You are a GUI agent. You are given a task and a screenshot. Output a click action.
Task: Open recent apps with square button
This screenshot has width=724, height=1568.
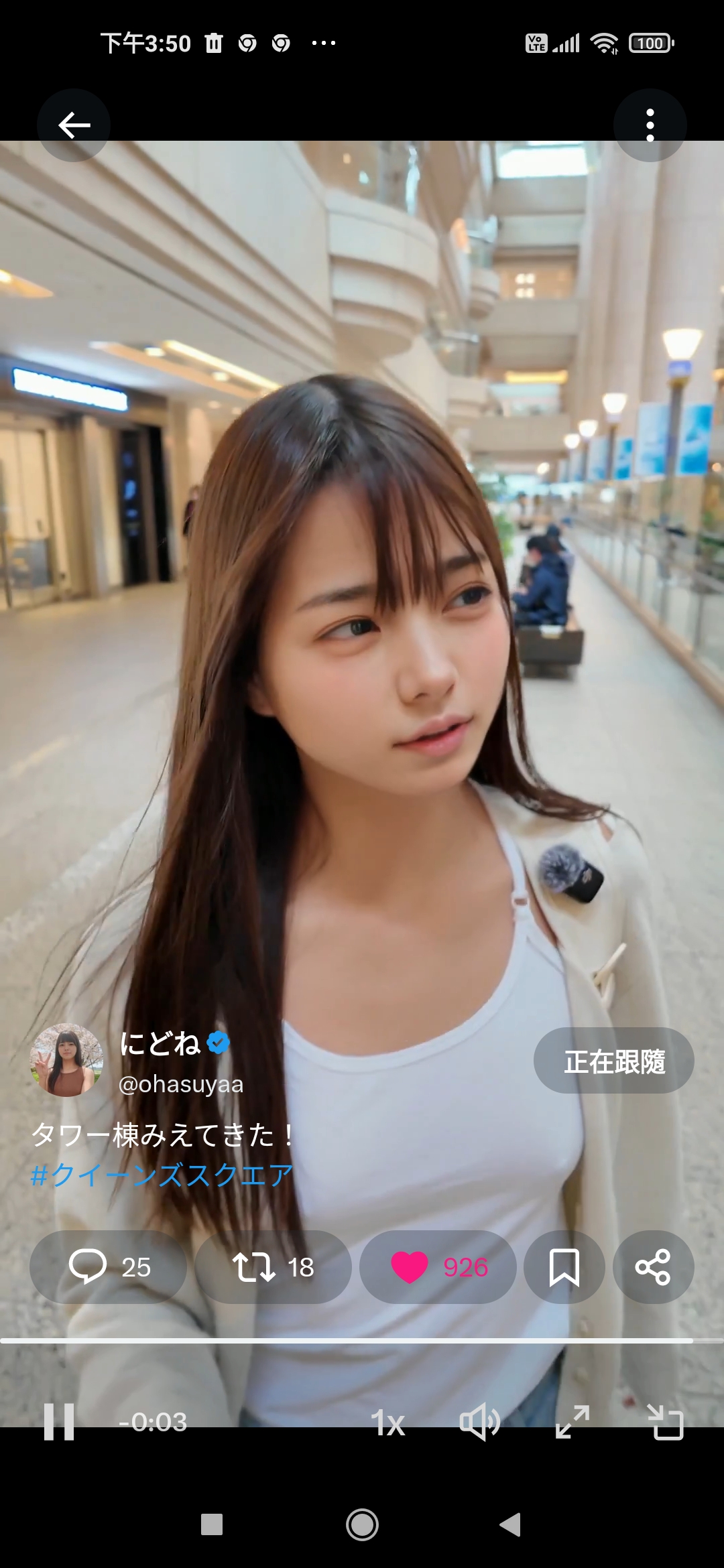coord(212,1524)
